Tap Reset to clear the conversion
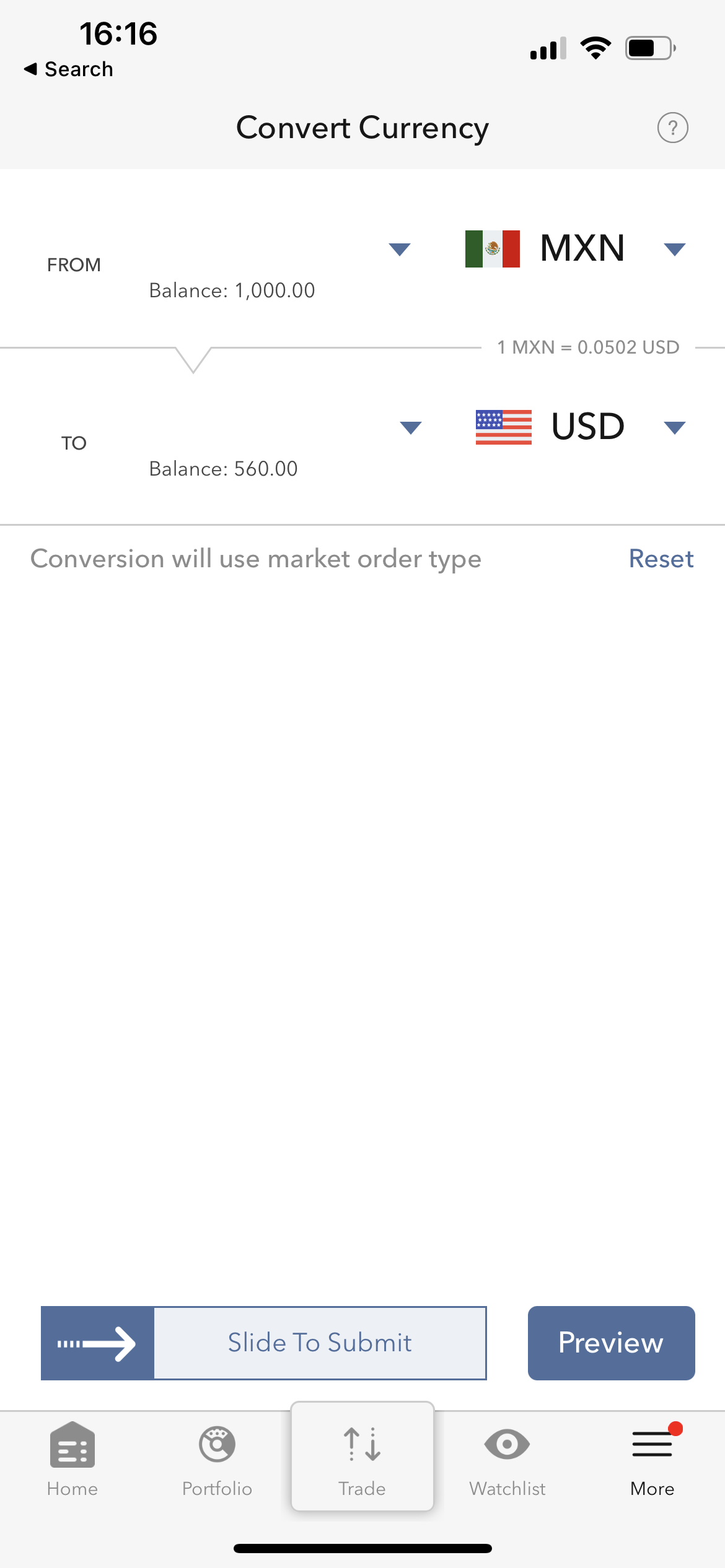Viewport: 725px width, 1568px height. click(x=661, y=559)
